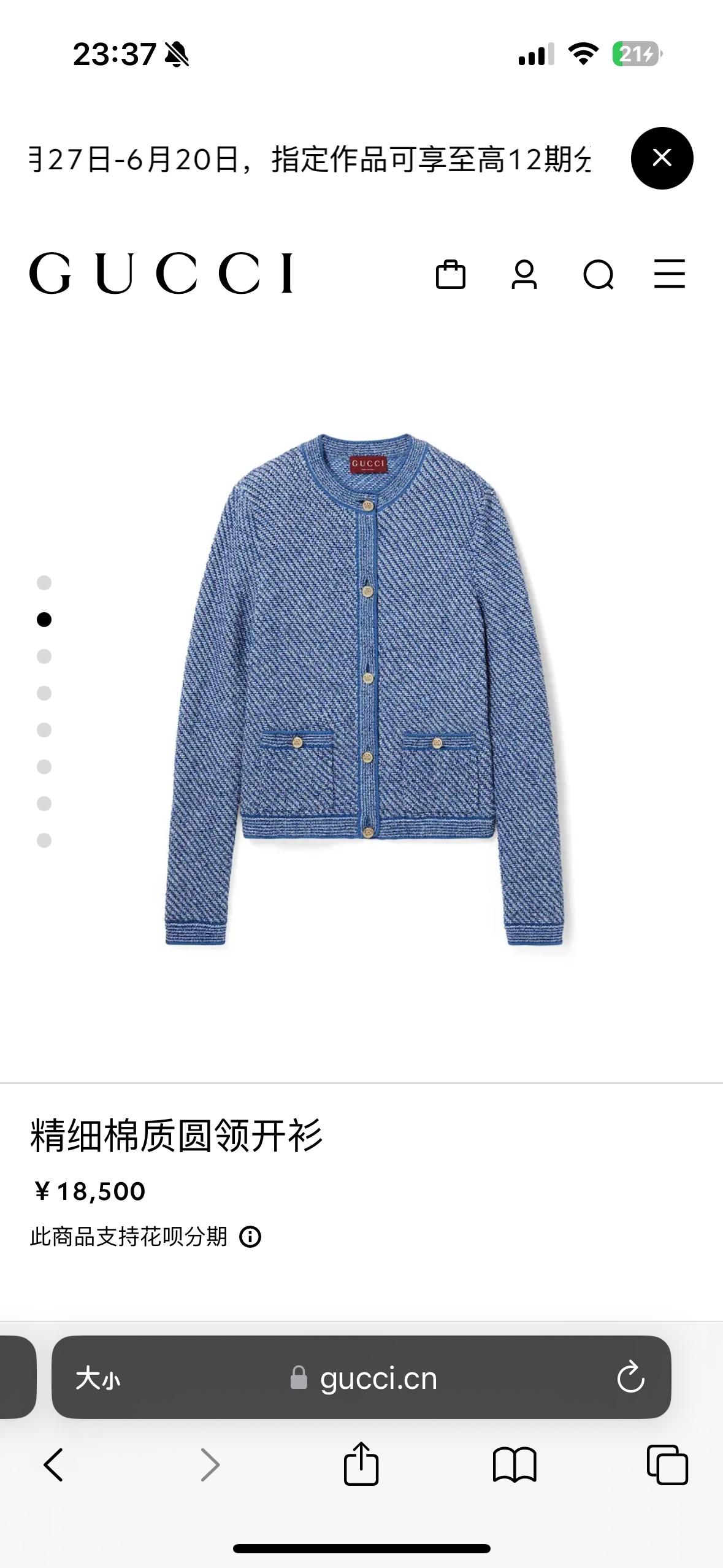
Task: Share this product page
Action: tap(361, 1464)
